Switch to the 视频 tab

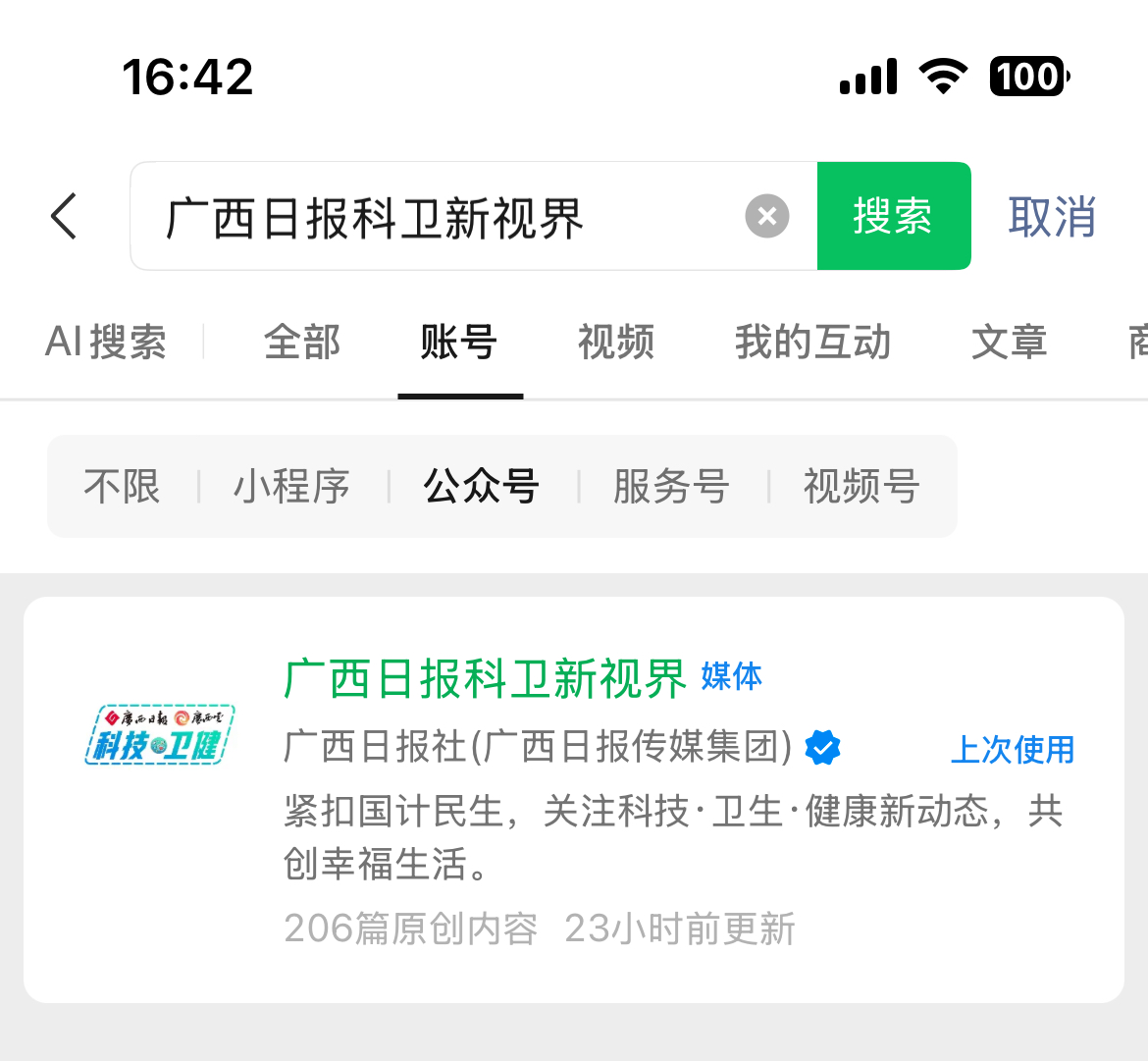pyautogui.click(x=616, y=343)
